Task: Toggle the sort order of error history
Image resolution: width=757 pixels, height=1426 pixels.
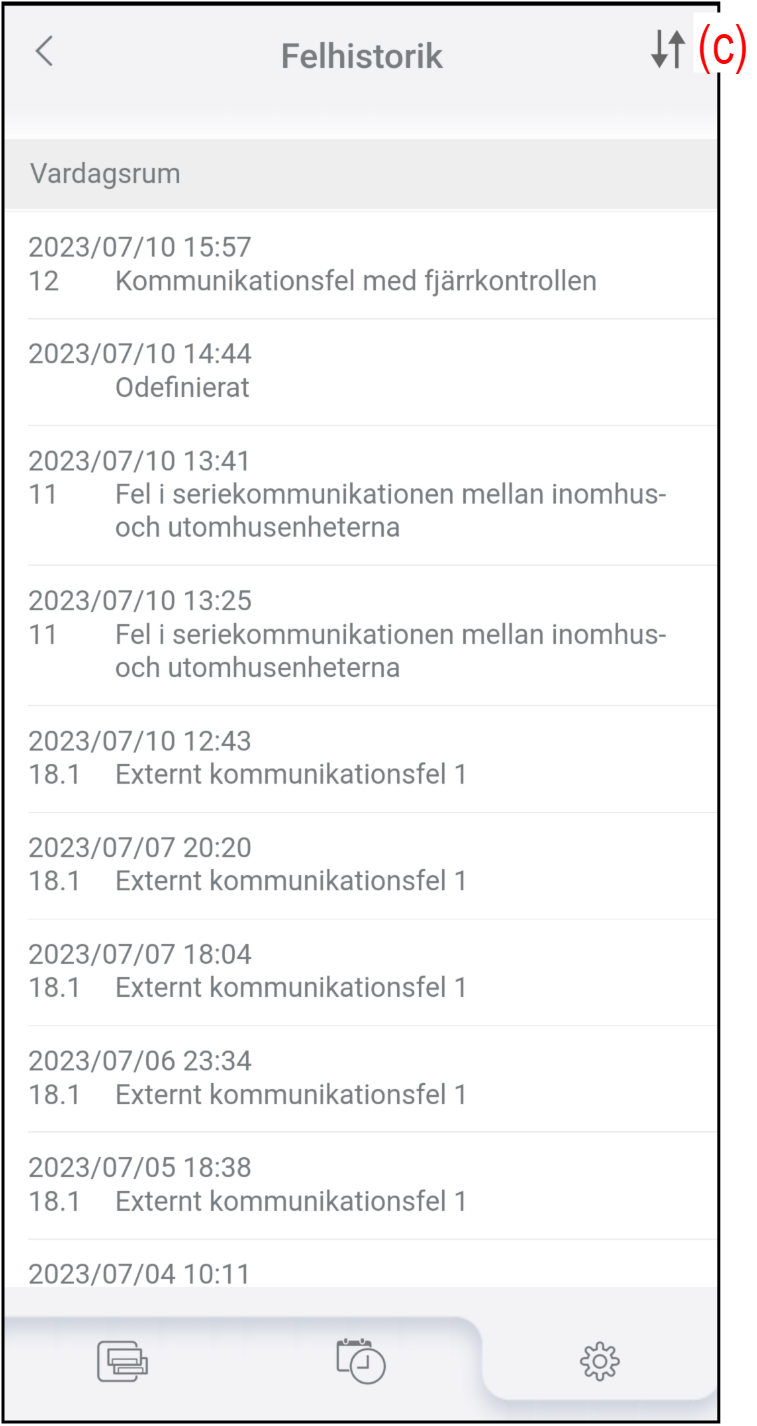Action: point(667,50)
